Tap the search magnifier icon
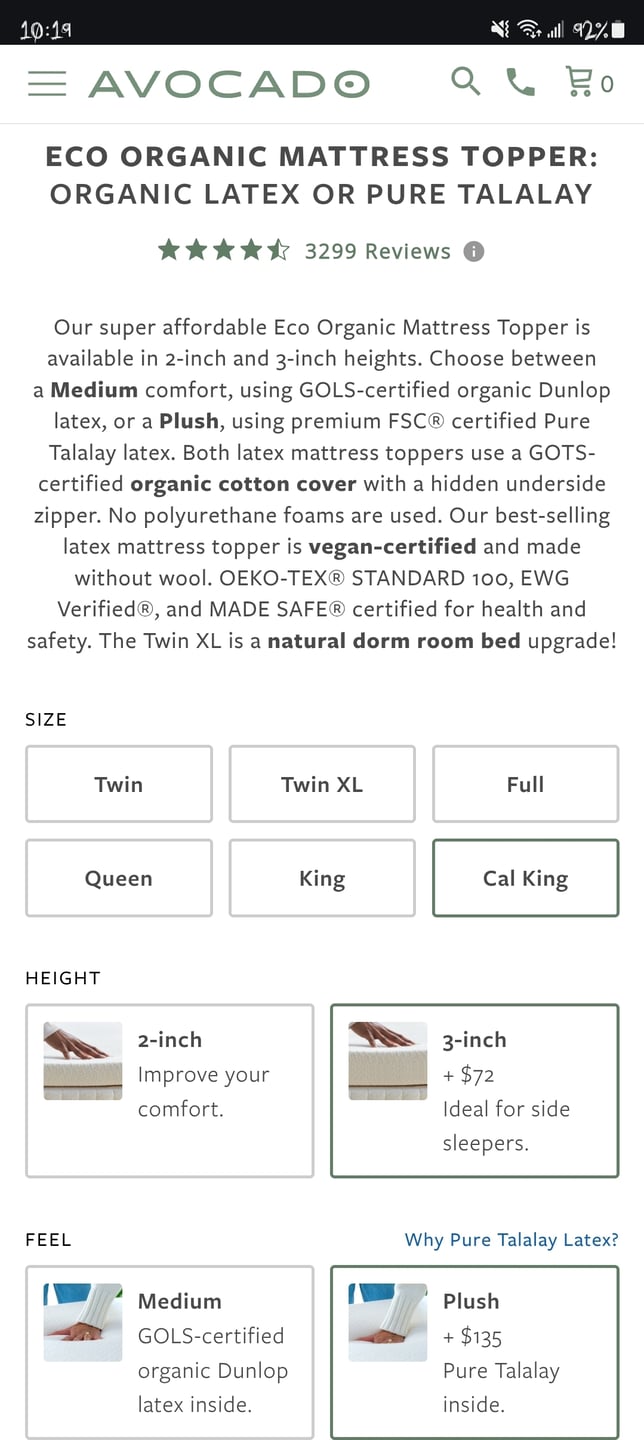Screen dimensions: 644x1440 pyautogui.click(x=466, y=81)
